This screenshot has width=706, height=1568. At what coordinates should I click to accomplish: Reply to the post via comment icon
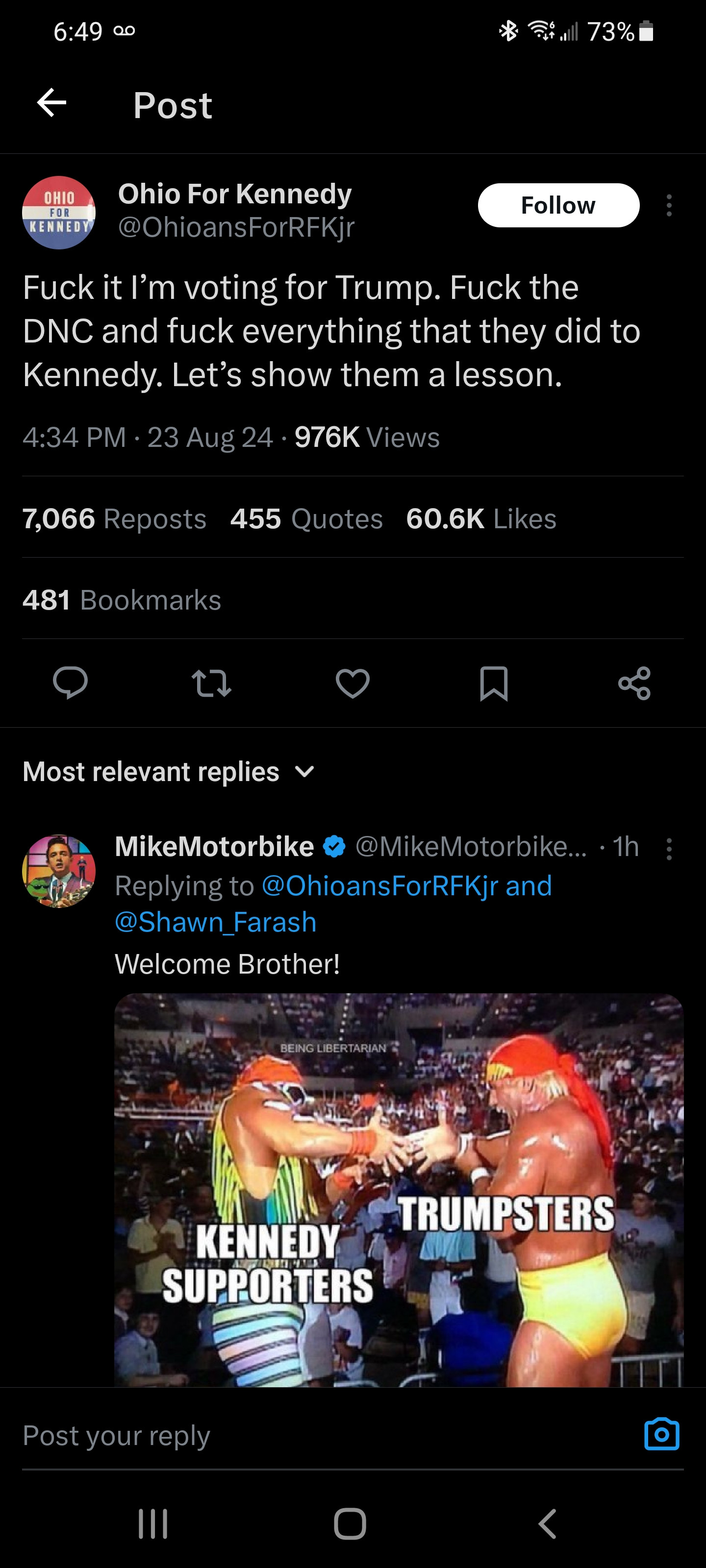pos(70,683)
